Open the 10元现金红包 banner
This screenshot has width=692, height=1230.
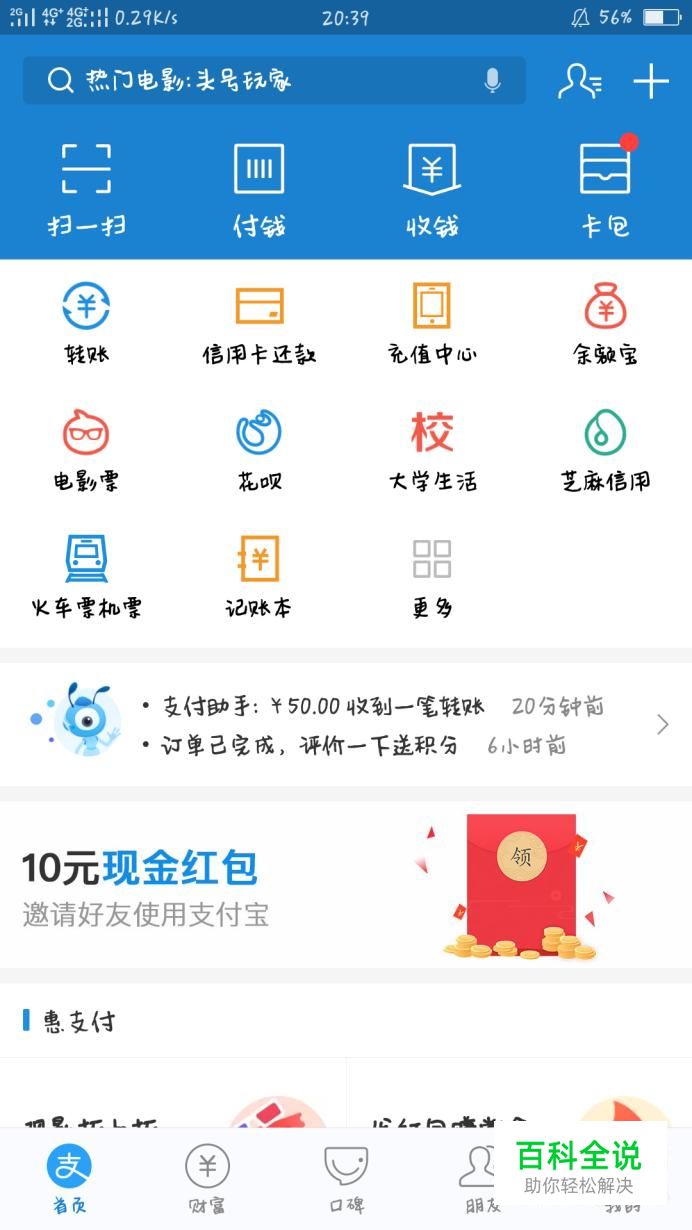click(346, 885)
